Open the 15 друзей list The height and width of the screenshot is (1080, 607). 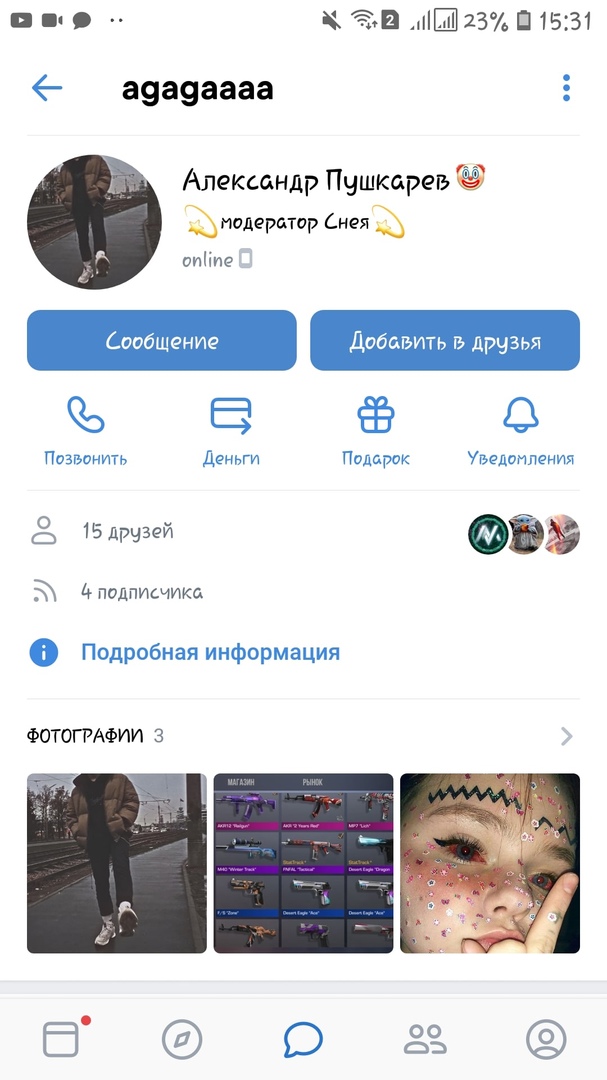coord(128,531)
